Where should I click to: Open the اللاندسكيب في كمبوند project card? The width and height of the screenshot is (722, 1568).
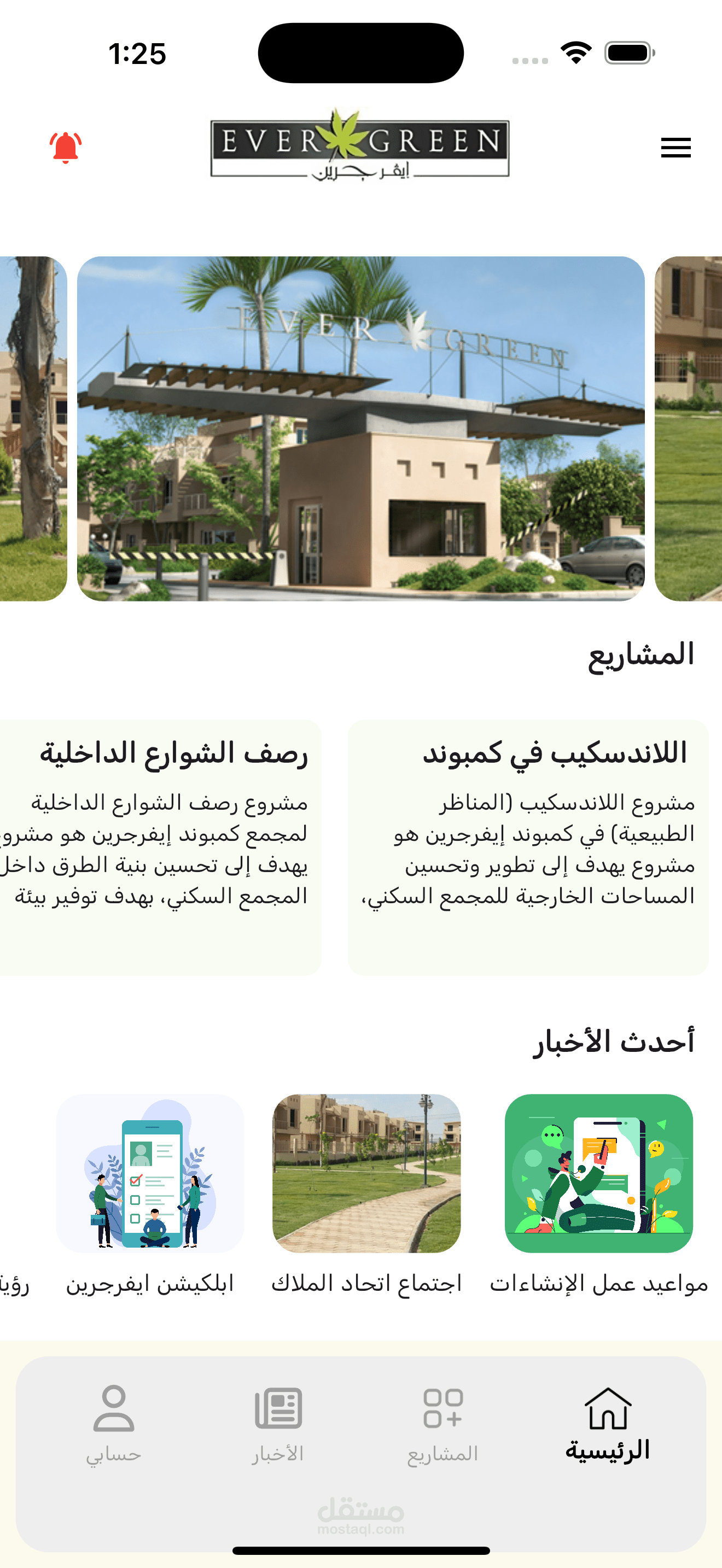[x=528, y=847]
